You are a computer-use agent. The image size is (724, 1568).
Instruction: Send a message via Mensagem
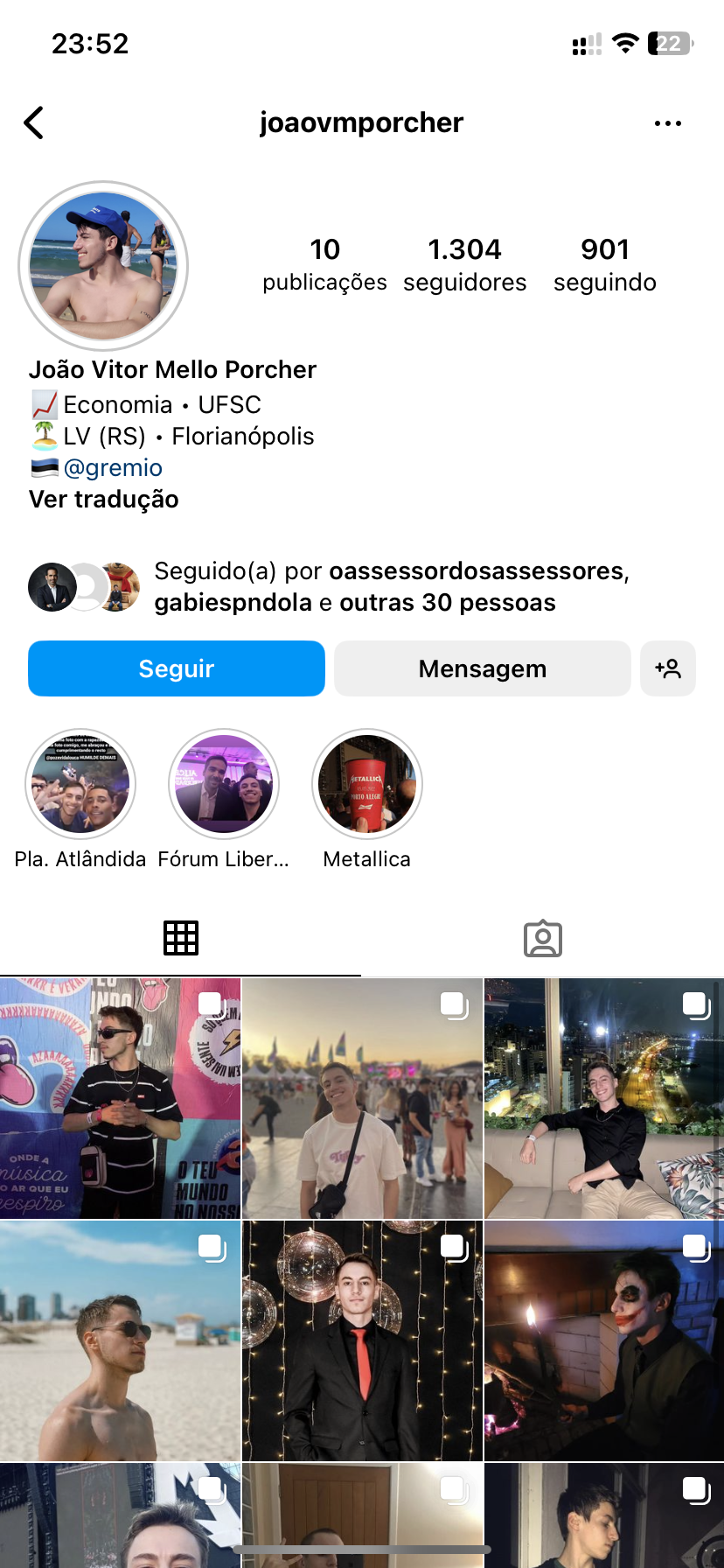(482, 668)
